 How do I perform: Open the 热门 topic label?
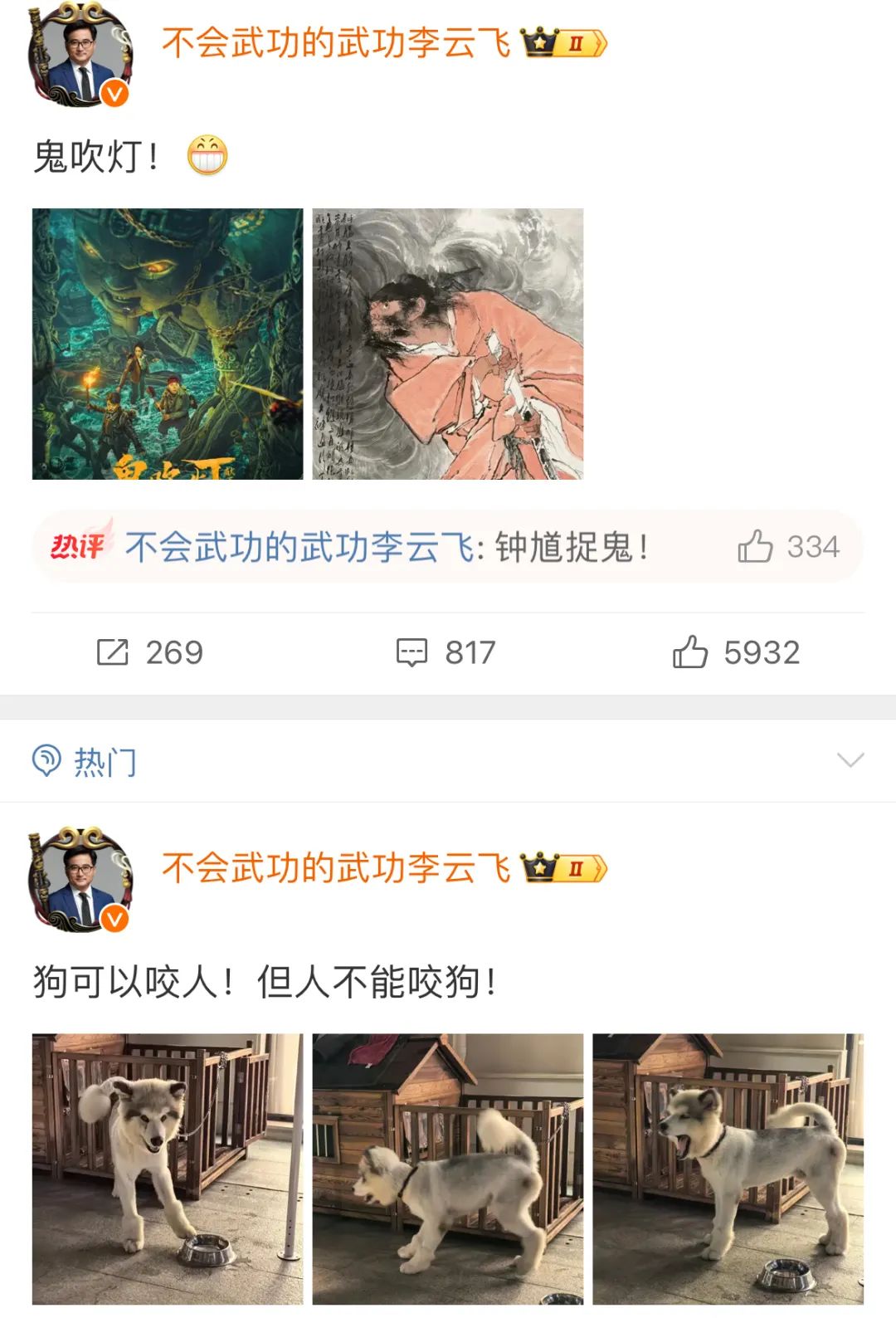pos(85,761)
